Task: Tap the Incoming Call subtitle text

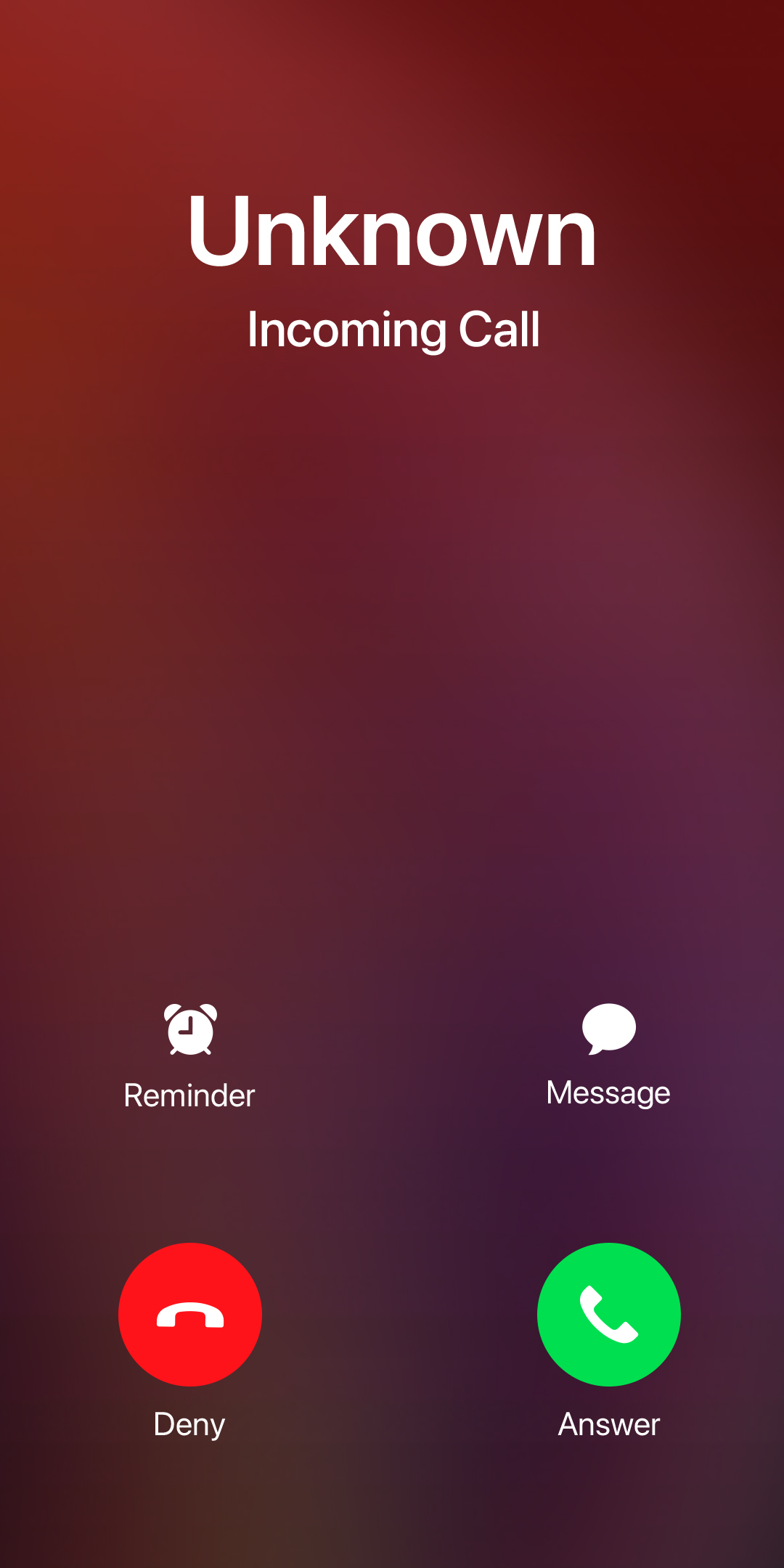Action: click(392, 331)
